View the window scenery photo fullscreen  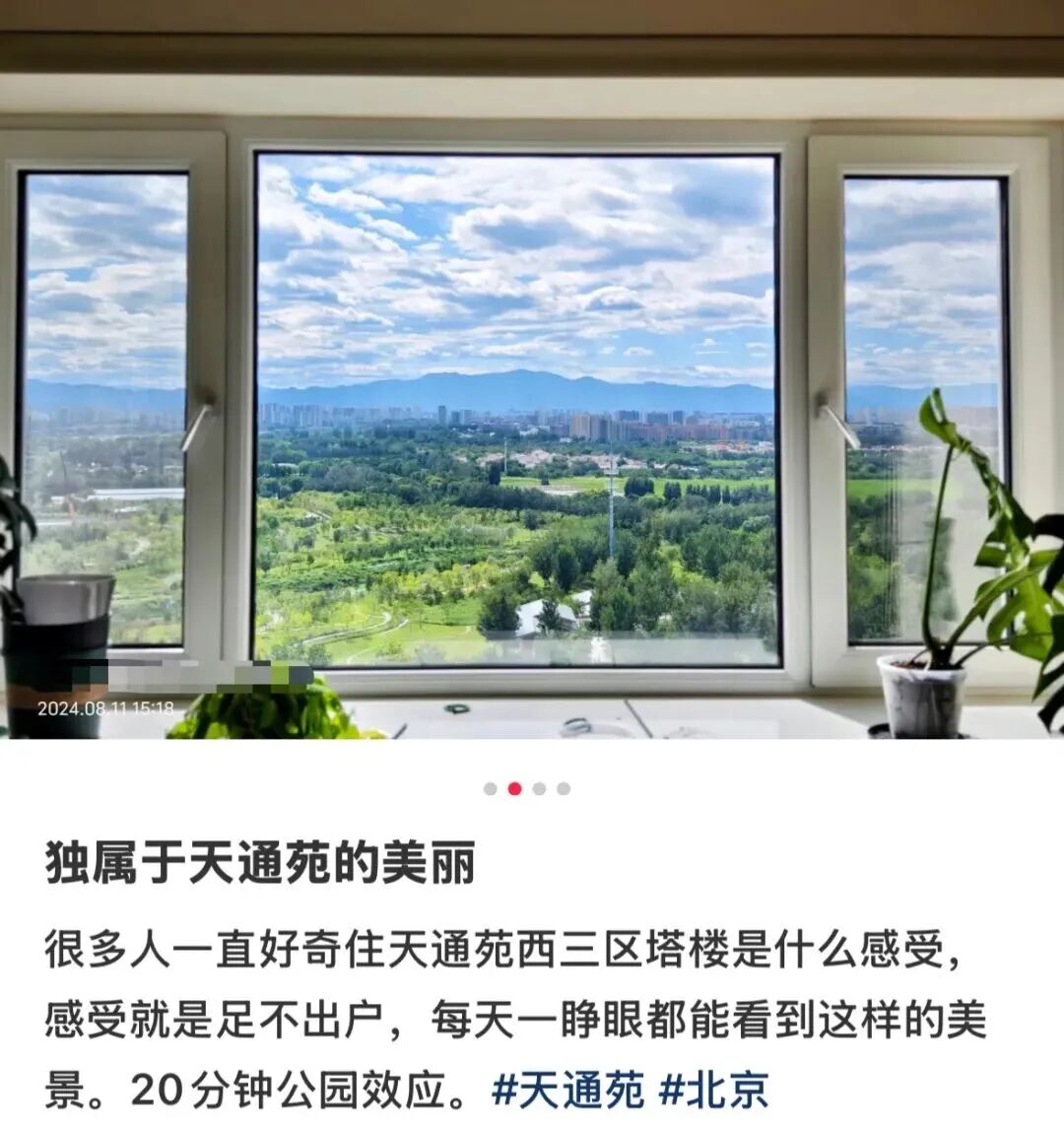coord(532,394)
